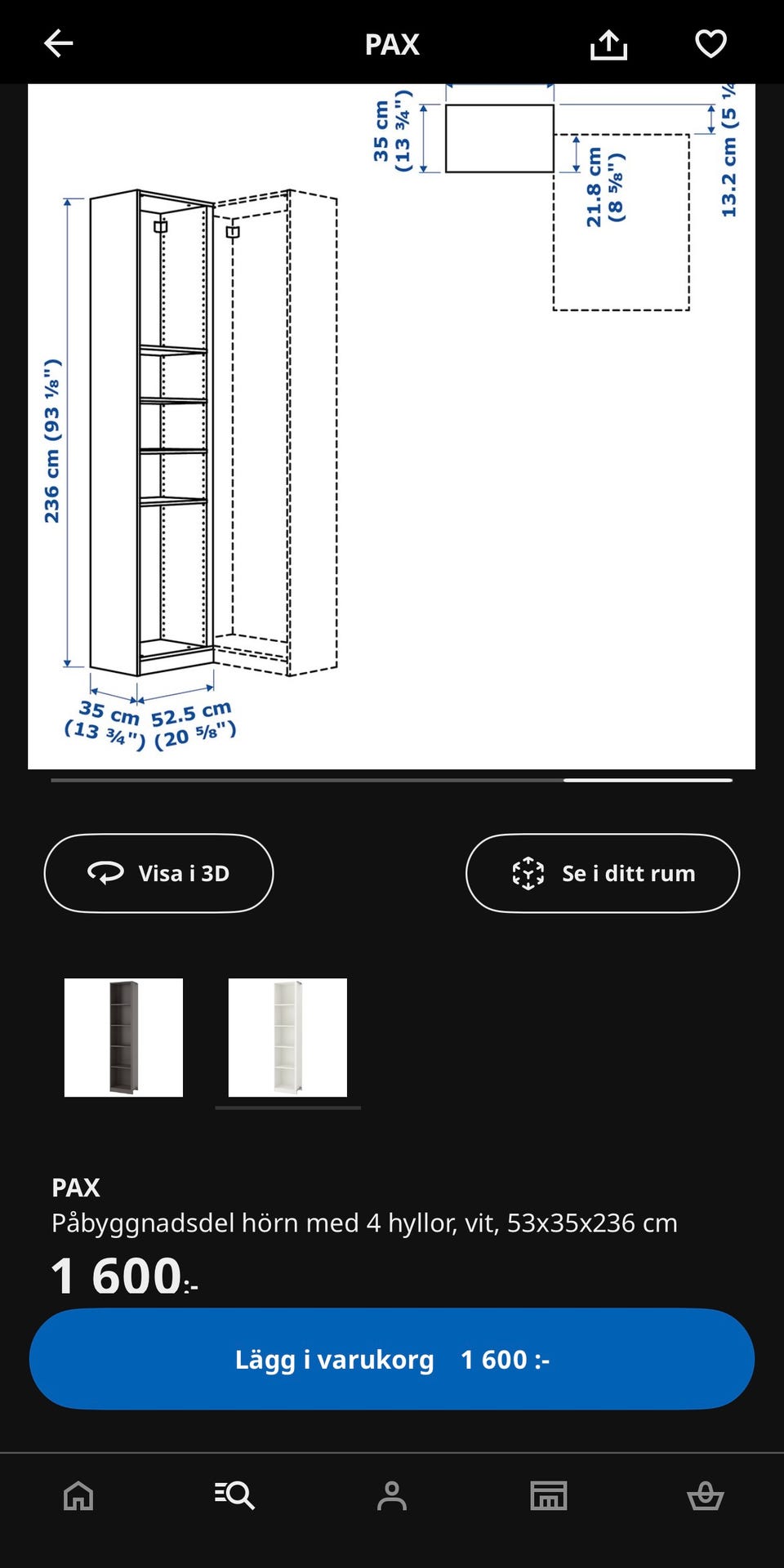The width and height of the screenshot is (784, 1568).
Task: Tap the 3D rotation icon inside Visa i 3D
Action: (104, 872)
